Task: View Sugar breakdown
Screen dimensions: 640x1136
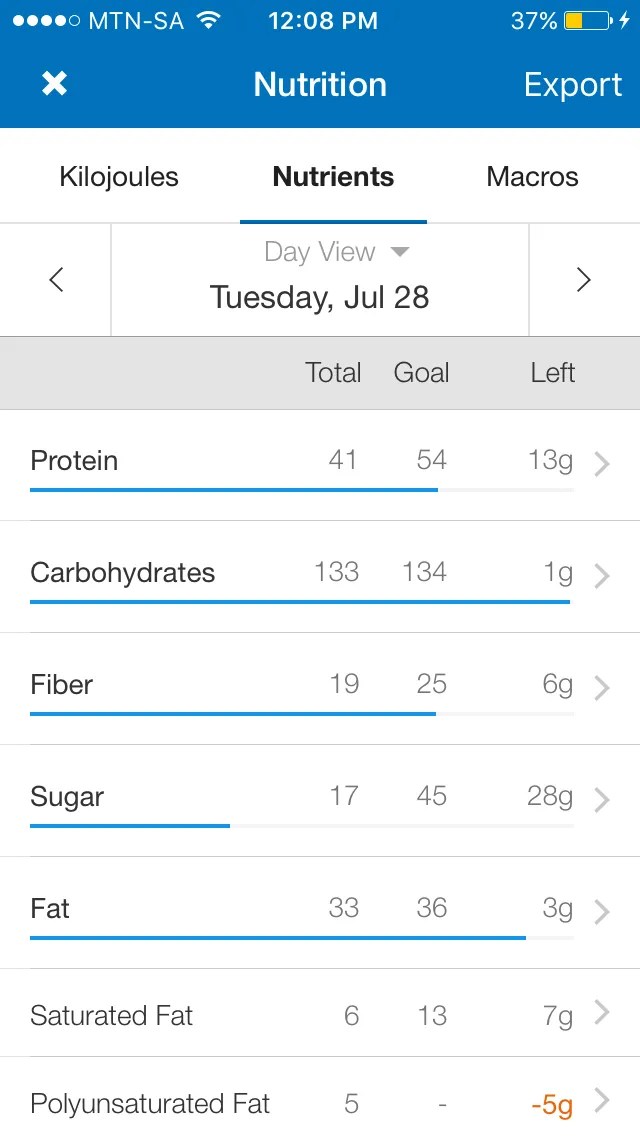Action: [320, 799]
